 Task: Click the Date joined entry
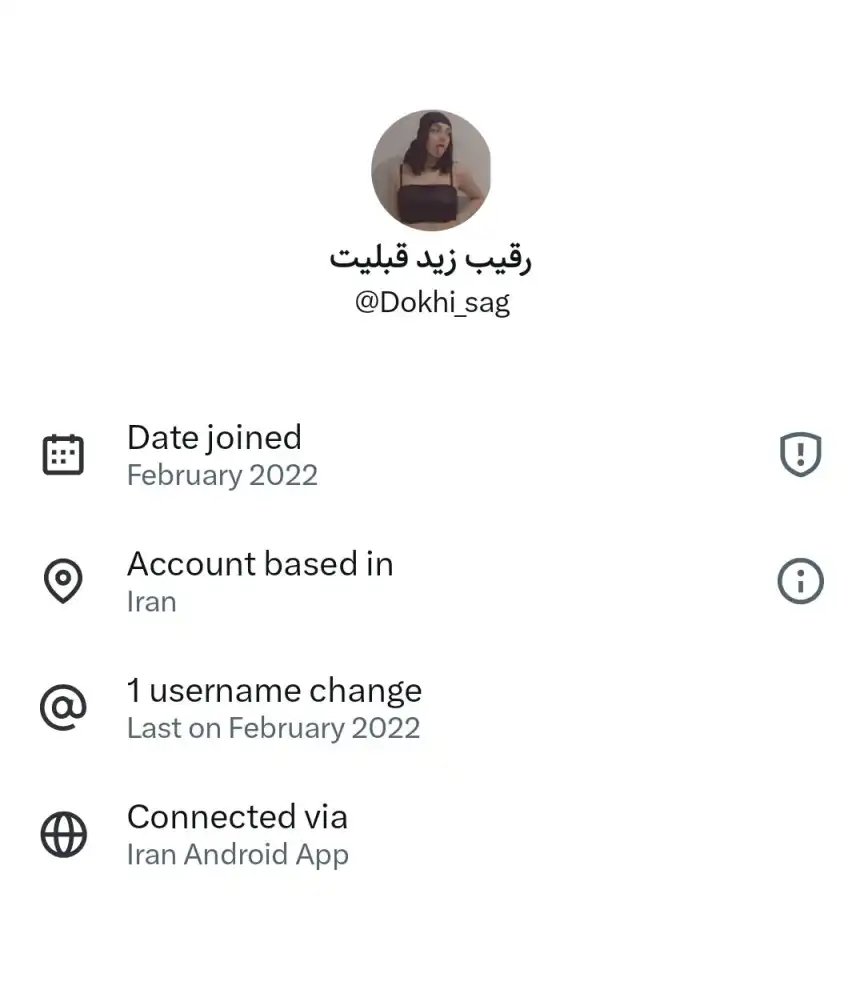pyautogui.click(x=214, y=437)
